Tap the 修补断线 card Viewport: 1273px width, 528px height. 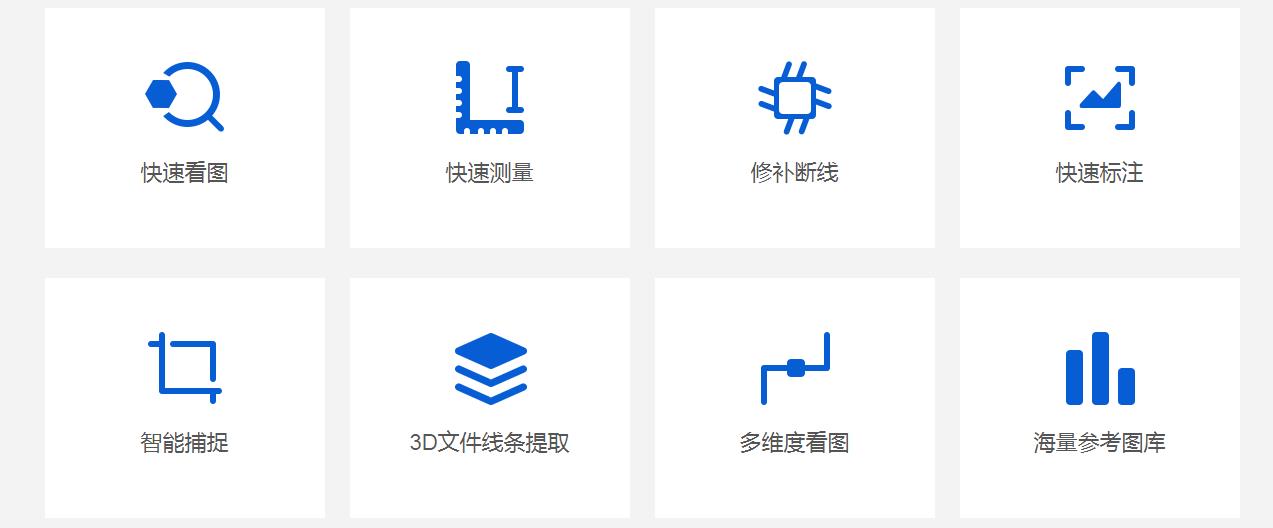[795, 128]
